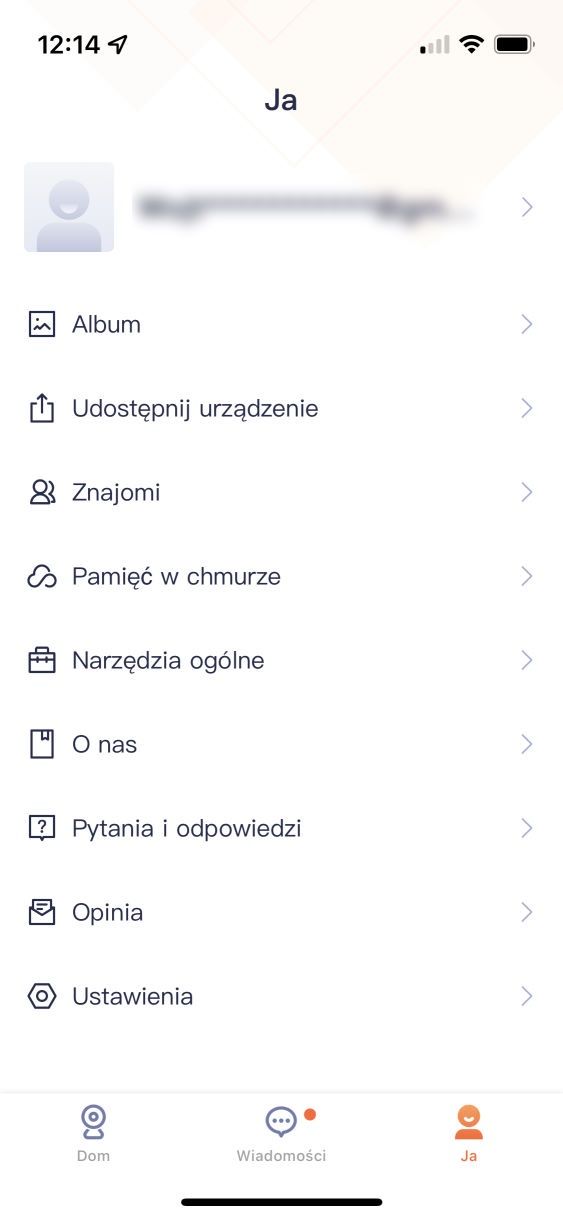
Task: Open the Opinia feedback row
Action: (281, 912)
